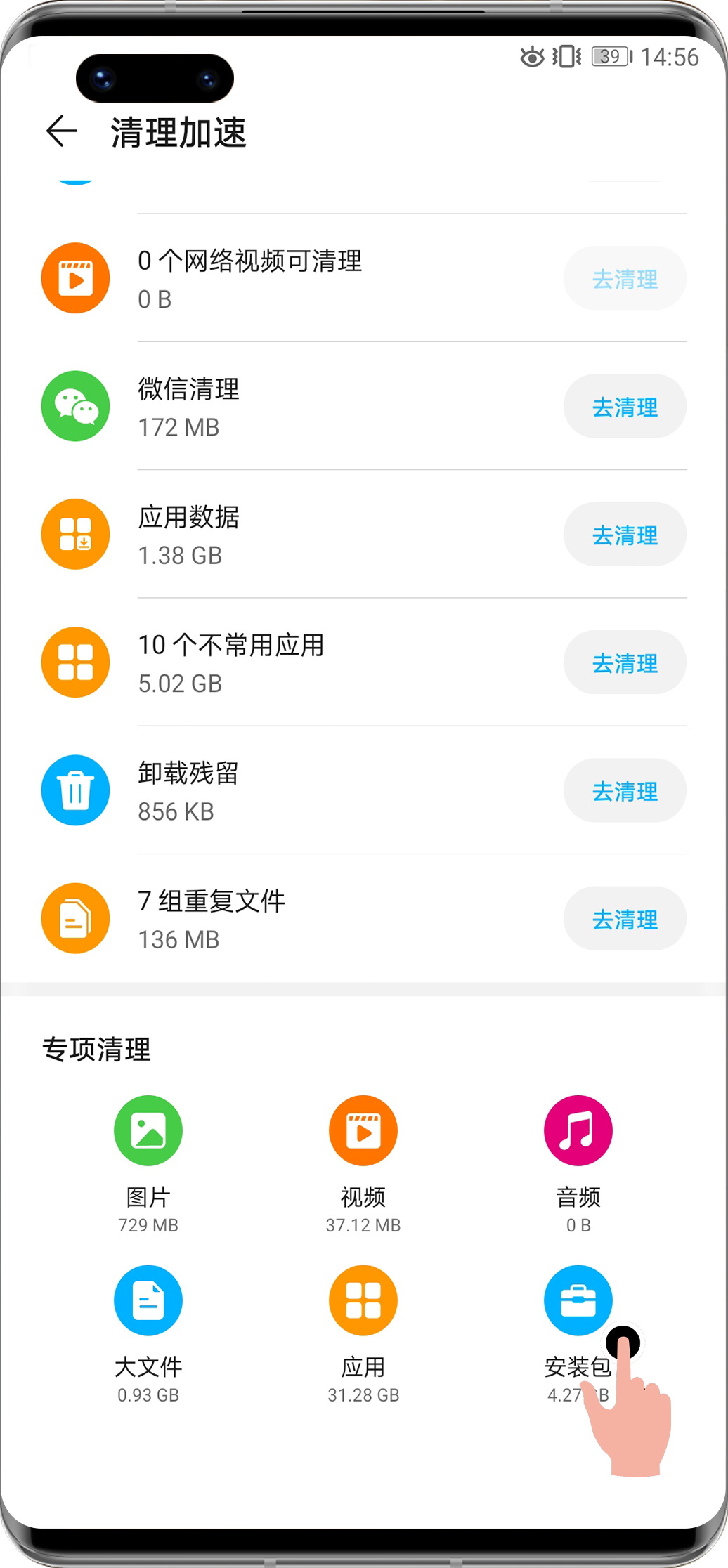Viewport: 728px width, 1568px height.
Task: Clean 10 个不常用应用
Action: [x=625, y=663]
